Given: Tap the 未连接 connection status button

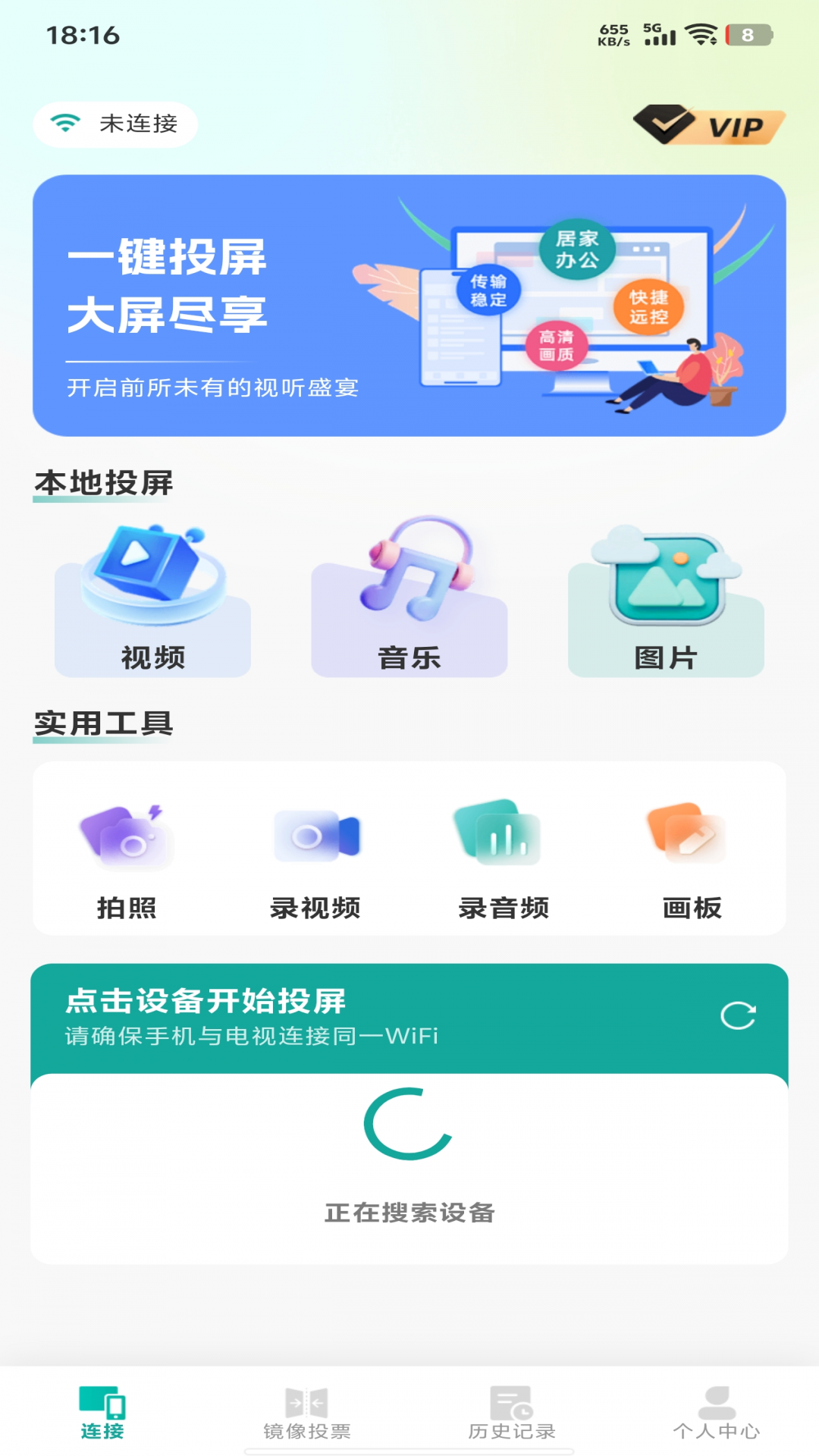Looking at the screenshot, I should click(x=114, y=124).
